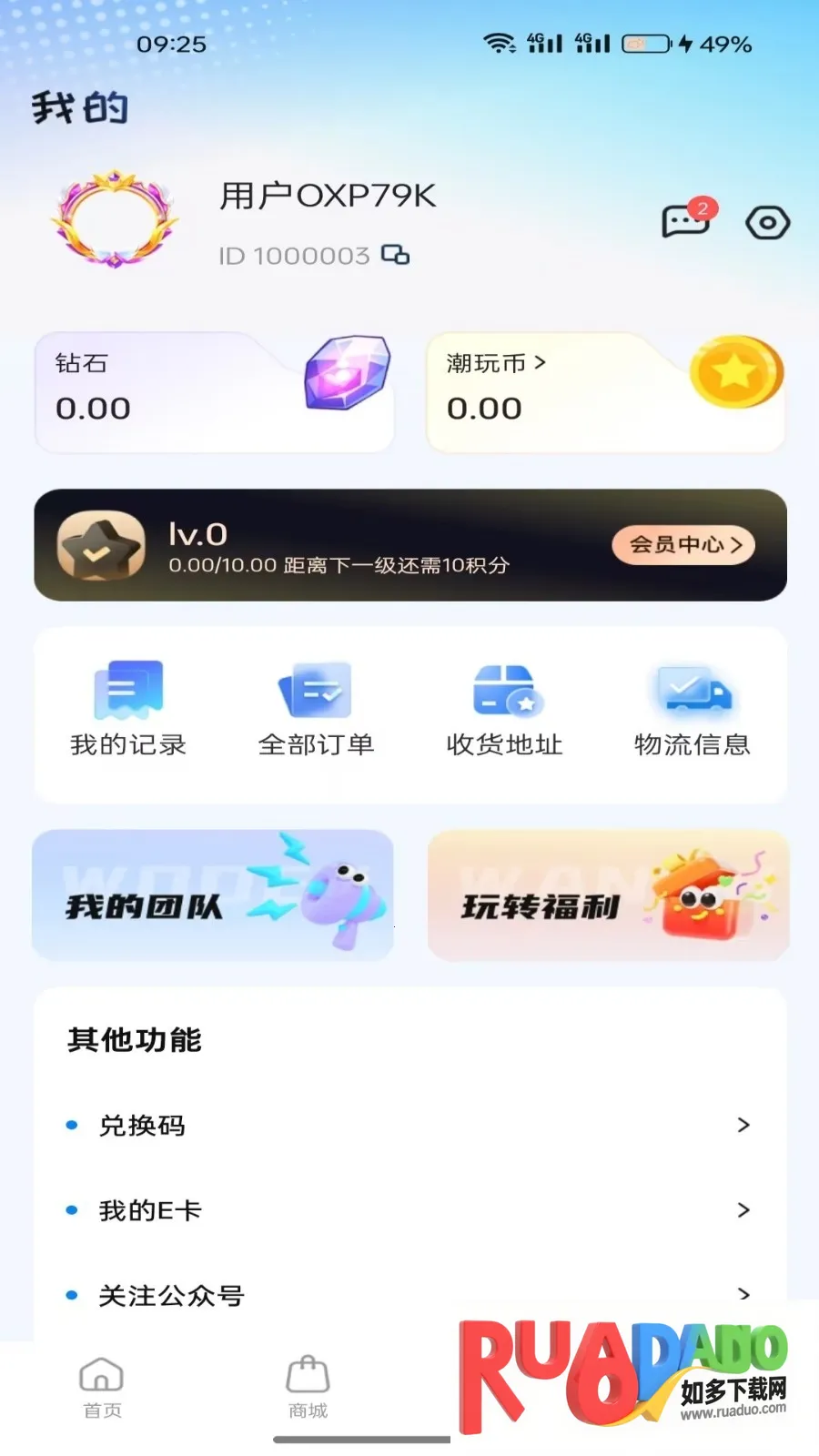Viewport: 819px width, 1456px height.
Task: Open the 钻石 balance card
Action: click(215, 392)
